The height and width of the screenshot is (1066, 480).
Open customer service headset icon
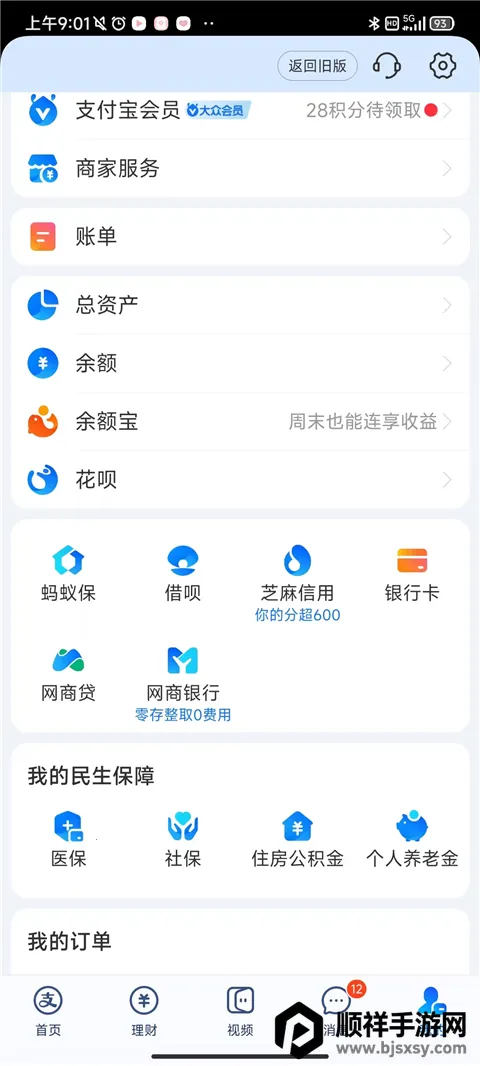coord(386,66)
